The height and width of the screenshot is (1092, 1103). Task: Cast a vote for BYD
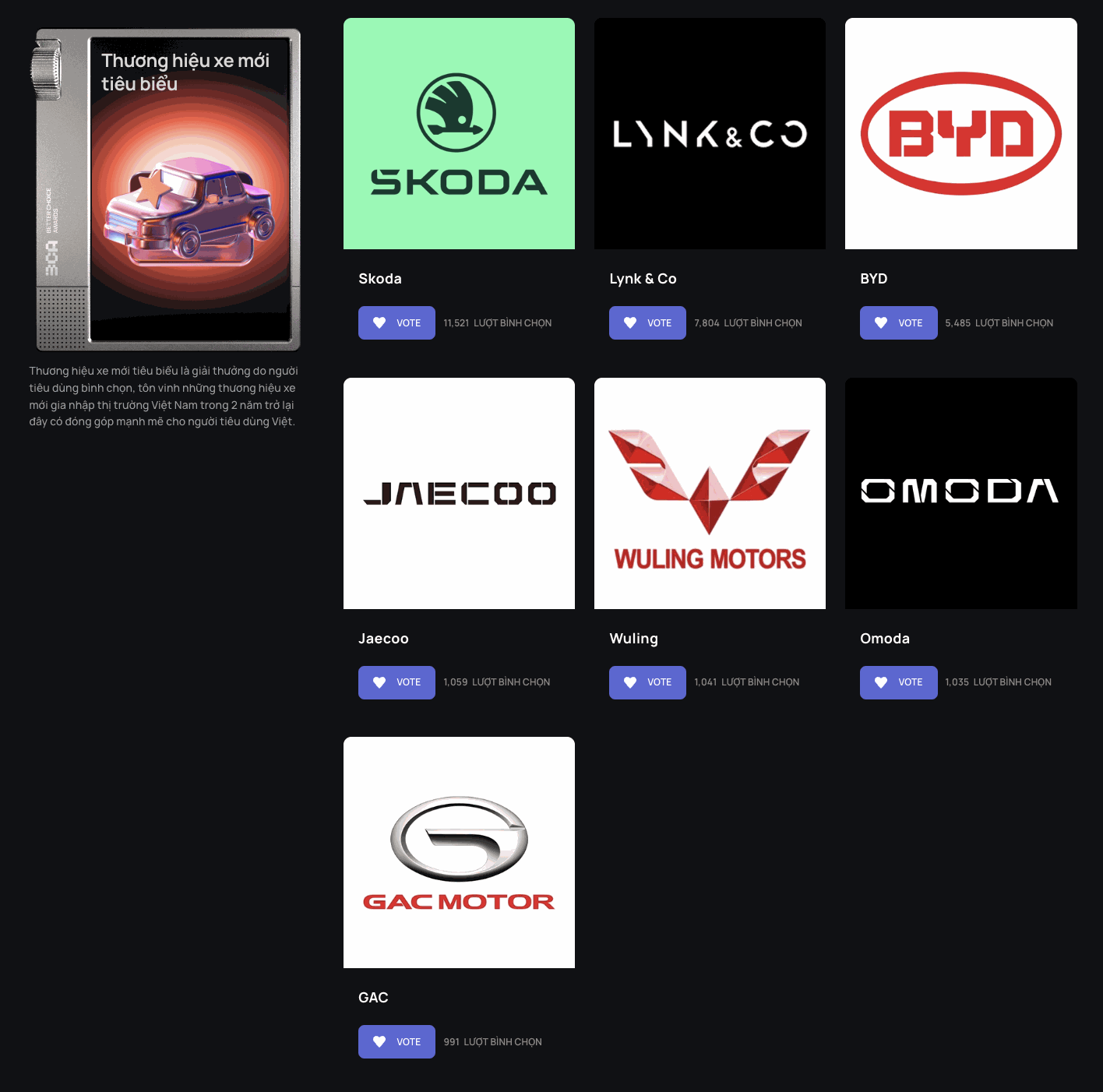(x=898, y=322)
